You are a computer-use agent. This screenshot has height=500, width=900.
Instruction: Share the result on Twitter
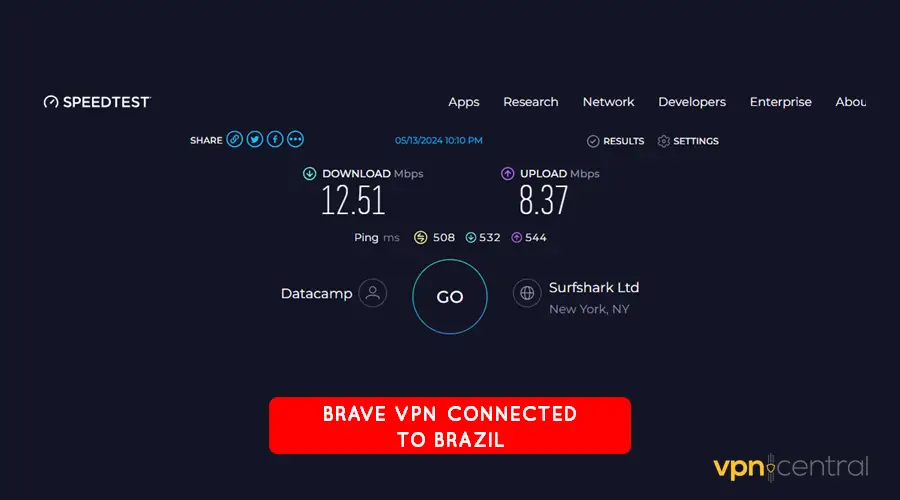pyautogui.click(x=255, y=140)
